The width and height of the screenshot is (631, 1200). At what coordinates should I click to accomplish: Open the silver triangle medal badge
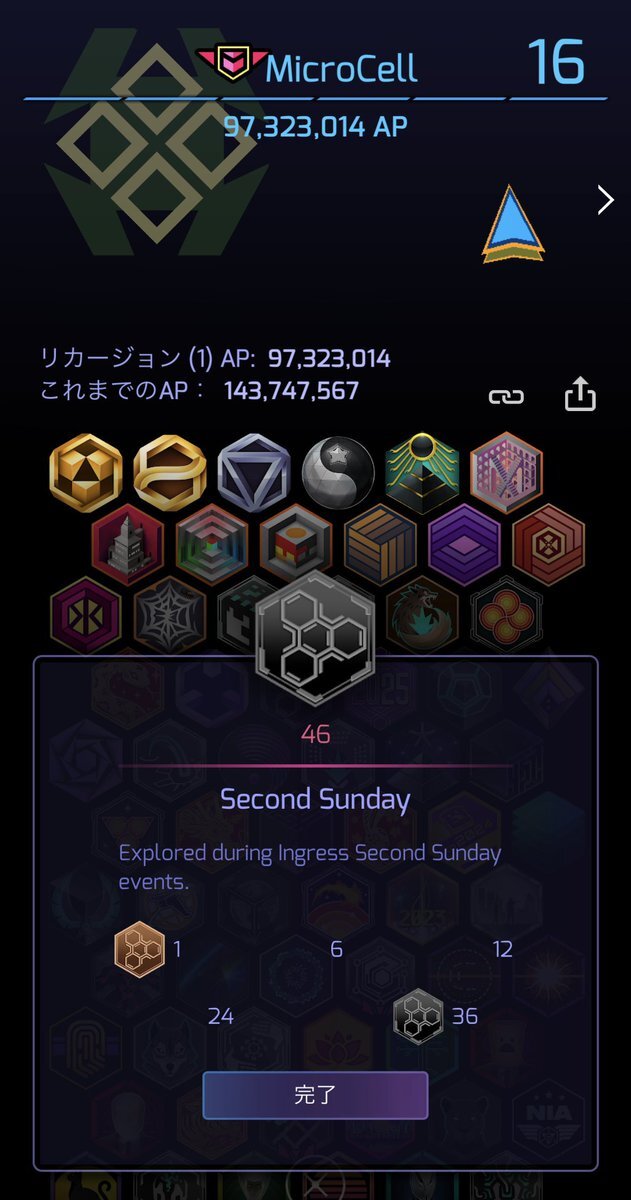tap(254, 472)
